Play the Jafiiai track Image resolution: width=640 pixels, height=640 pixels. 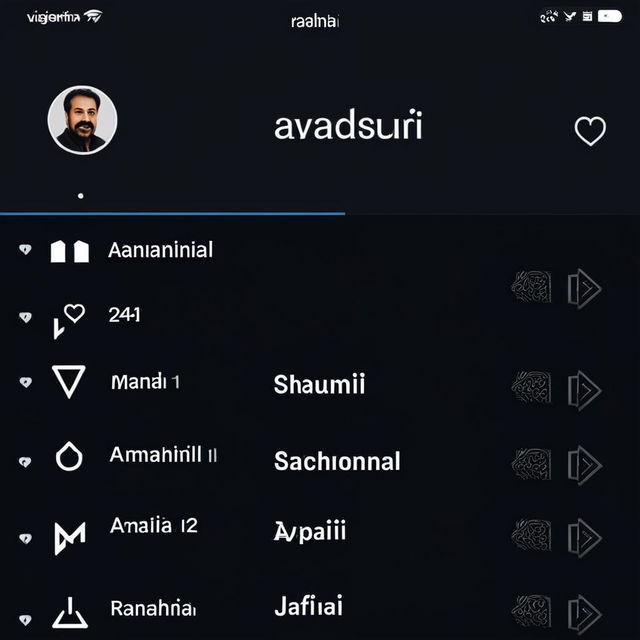click(x=584, y=611)
